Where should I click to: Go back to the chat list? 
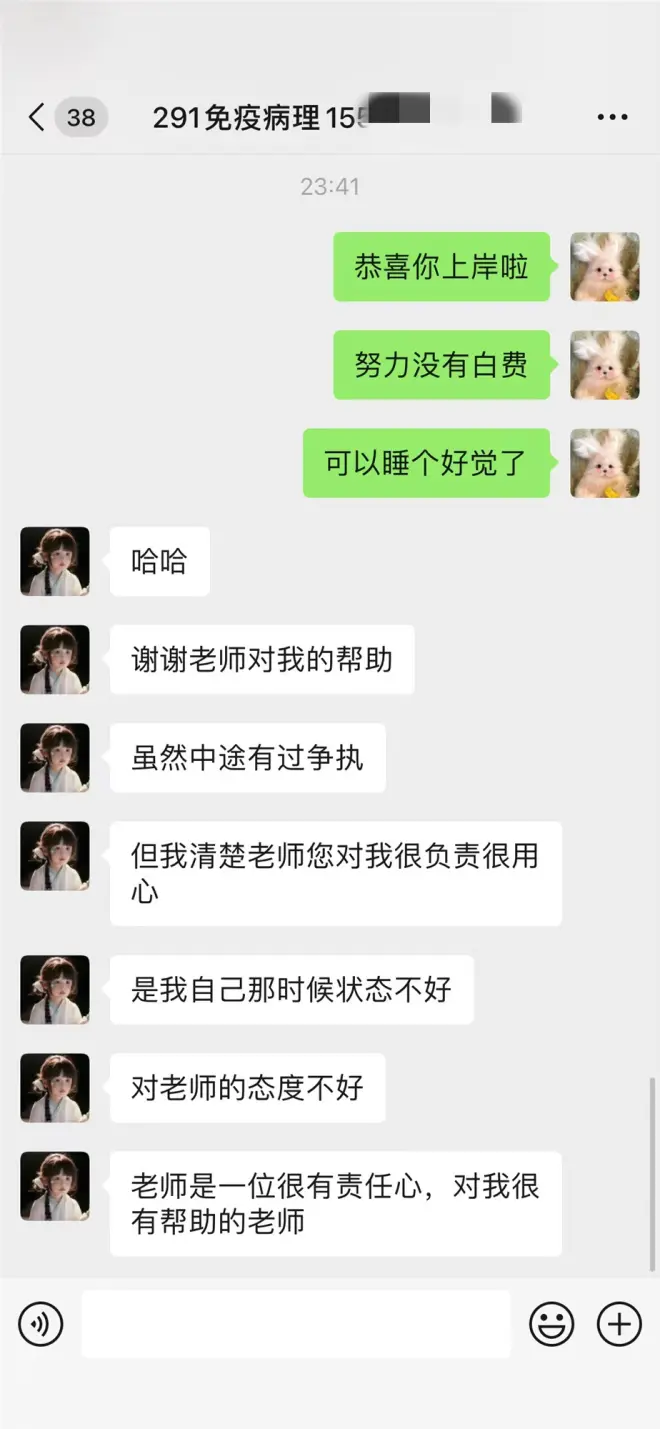38,118
